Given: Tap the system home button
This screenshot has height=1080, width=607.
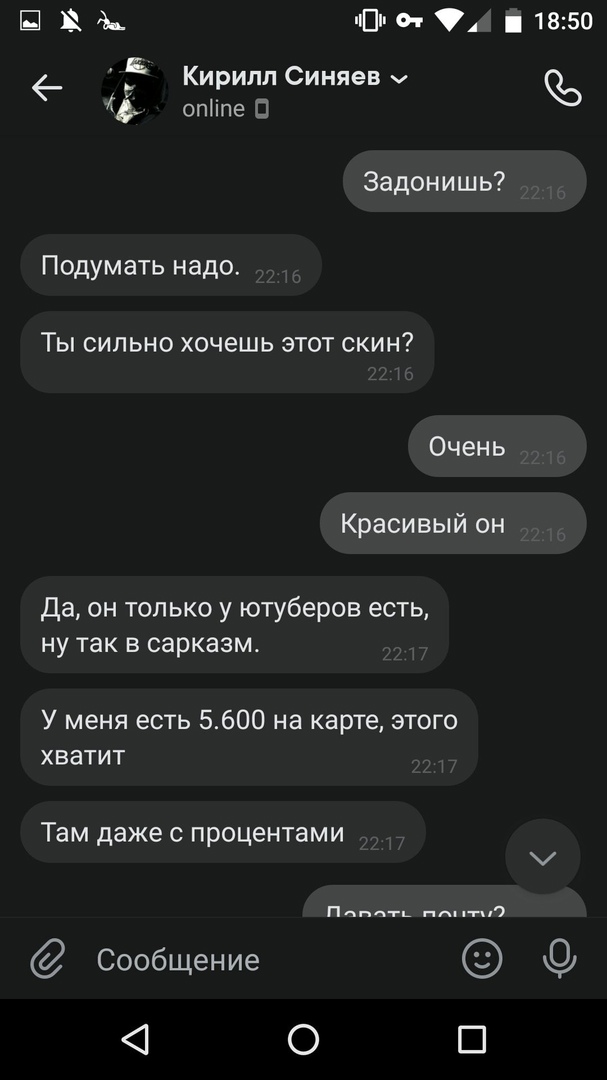Looking at the screenshot, I should [303, 1039].
